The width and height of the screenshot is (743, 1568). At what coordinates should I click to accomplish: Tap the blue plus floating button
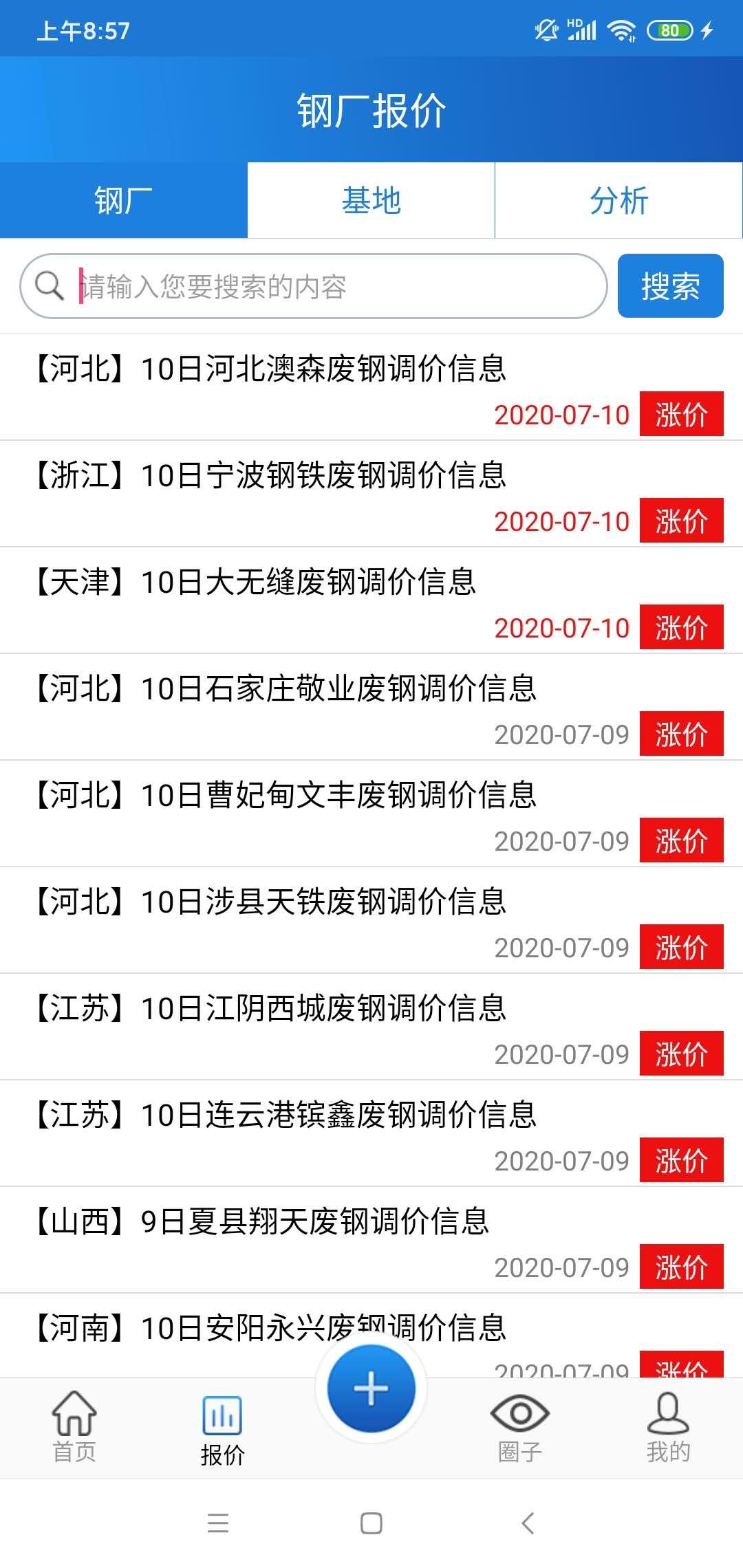371,1388
